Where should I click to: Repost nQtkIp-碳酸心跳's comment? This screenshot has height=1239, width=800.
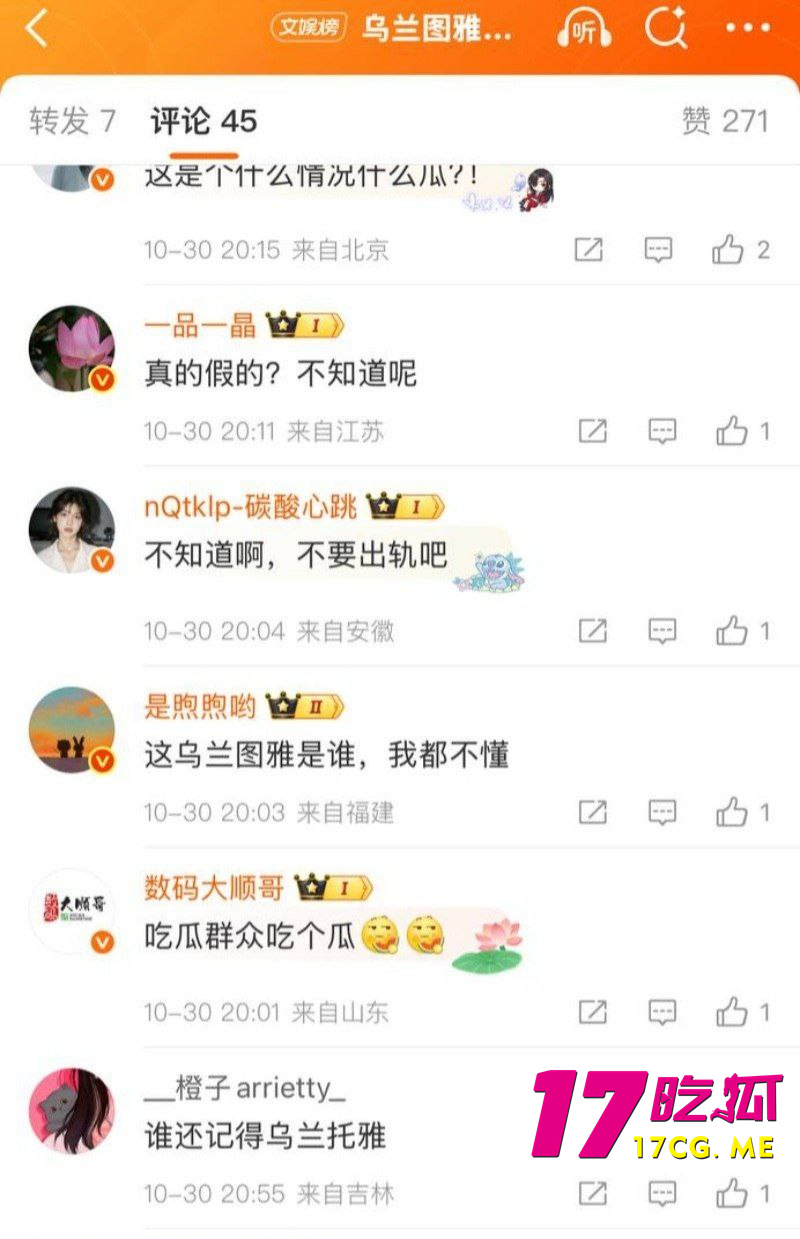click(x=592, y=631)
